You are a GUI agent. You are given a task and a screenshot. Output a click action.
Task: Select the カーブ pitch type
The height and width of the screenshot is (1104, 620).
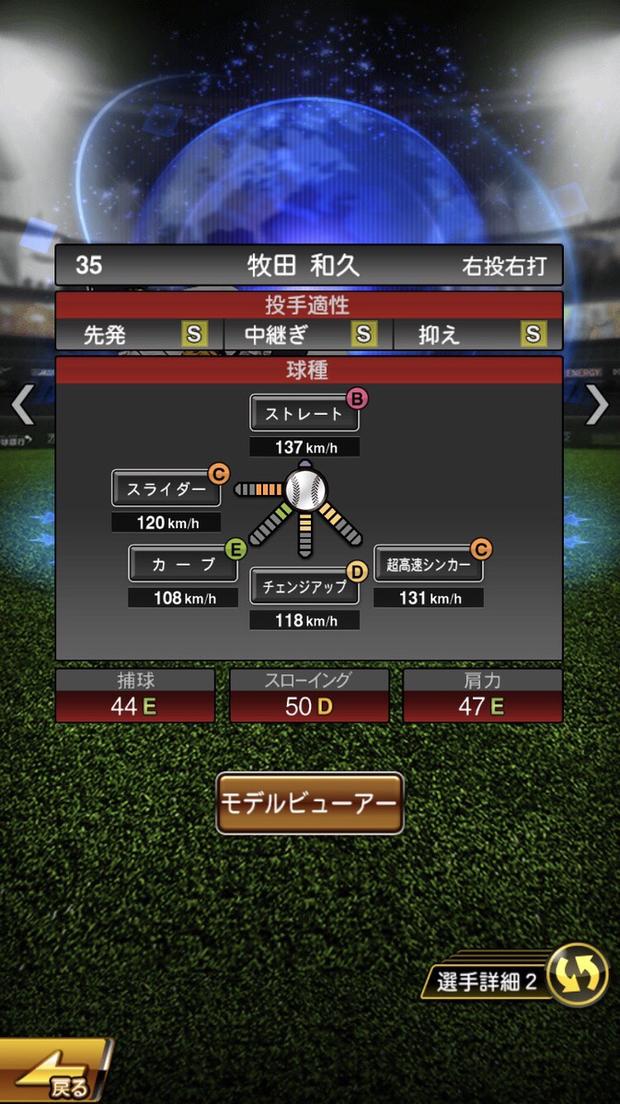tap(183, 563)
